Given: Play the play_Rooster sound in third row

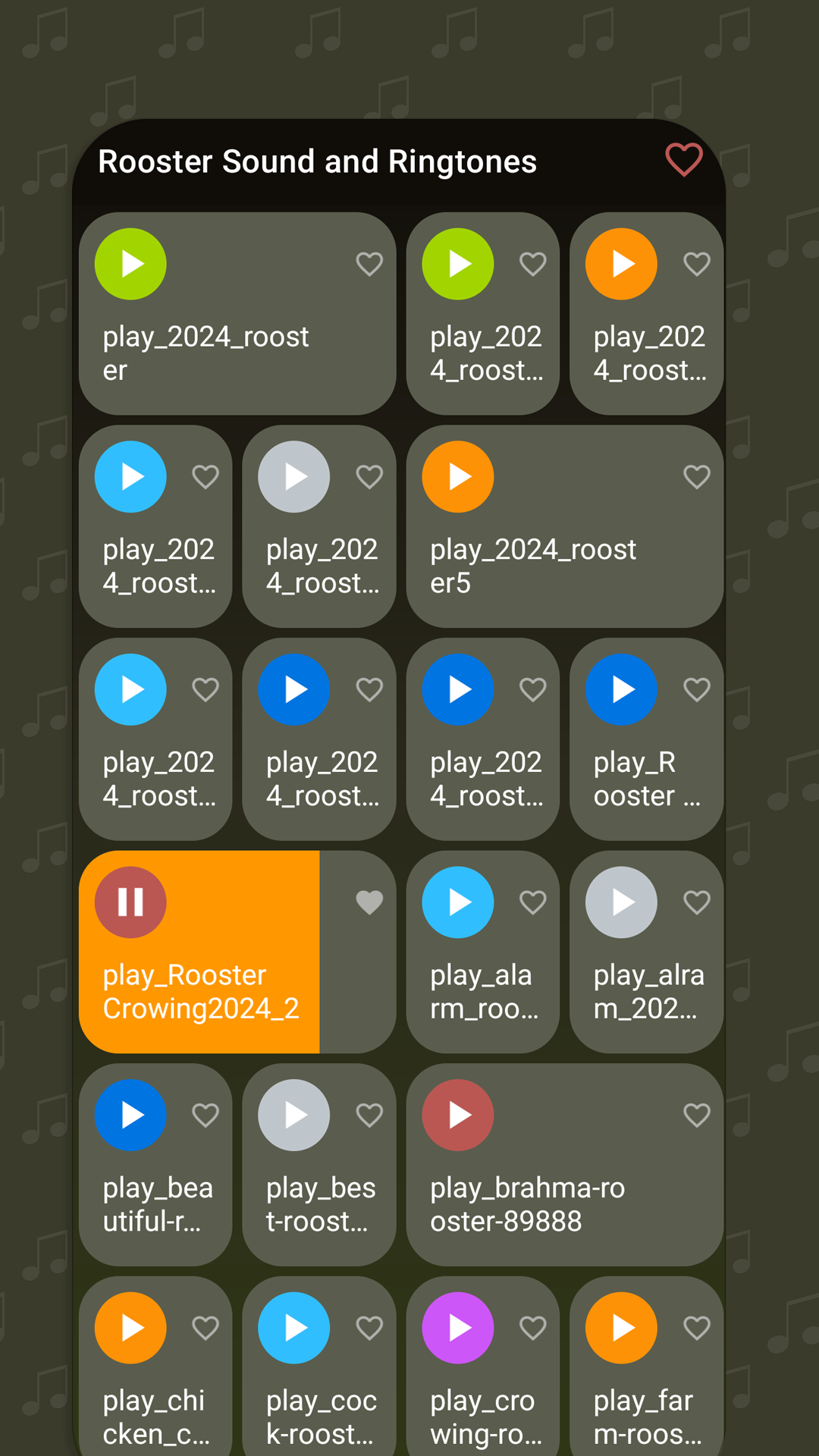Looking at the screenshot, I should coord(621,689).
